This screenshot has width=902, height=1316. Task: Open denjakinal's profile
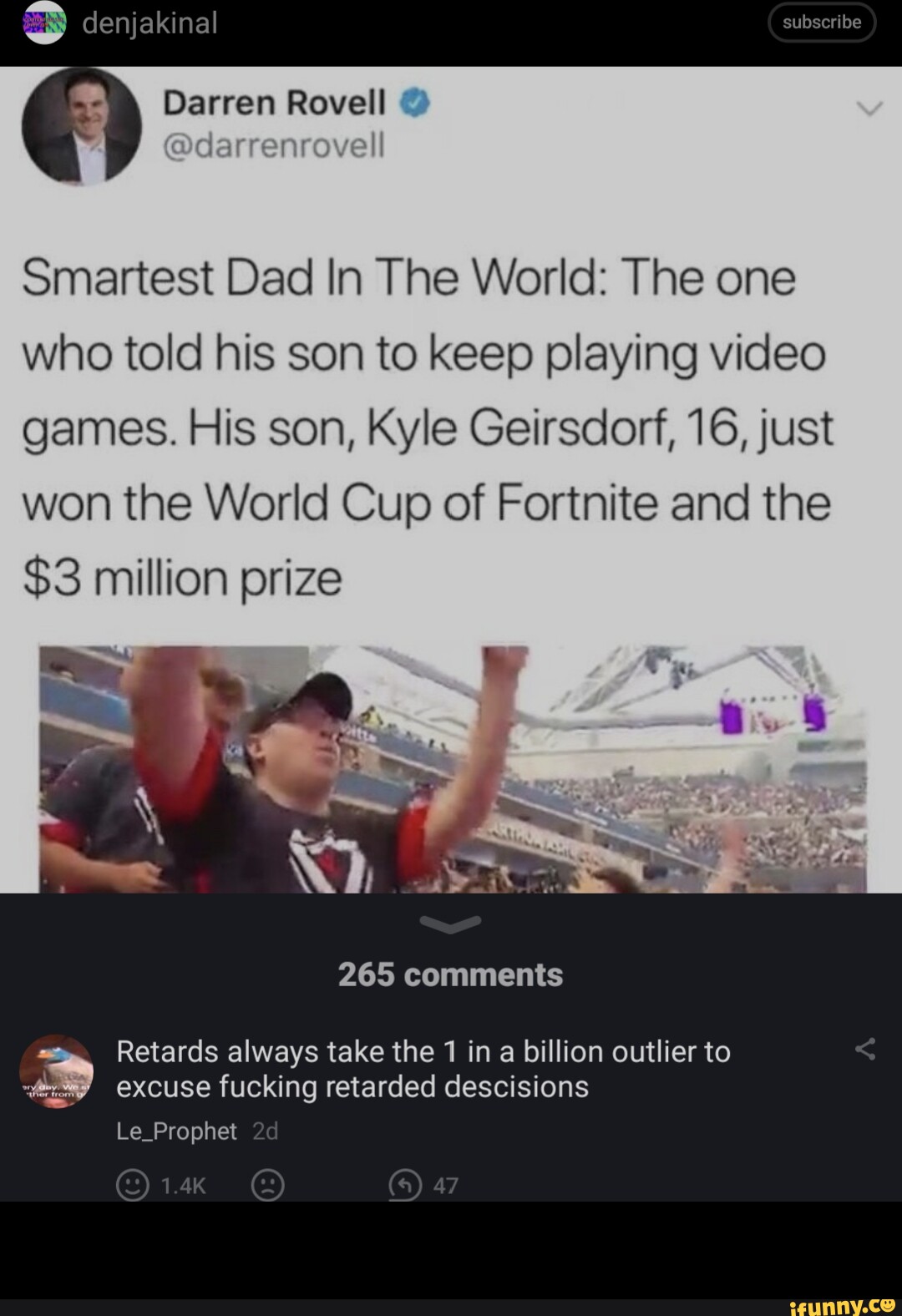pyautogui.click(x=149, y=23)
